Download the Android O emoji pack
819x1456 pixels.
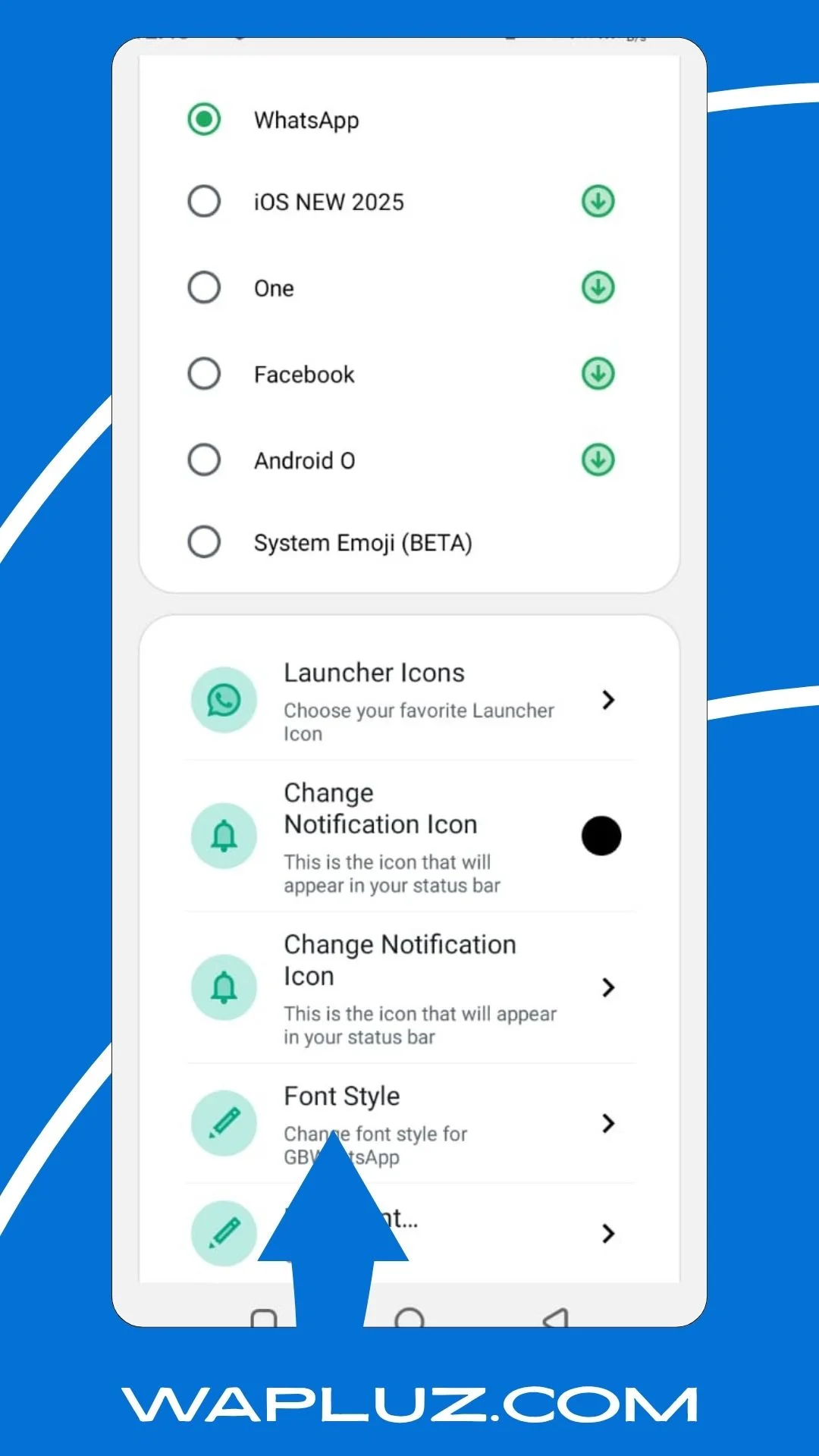[x=597, y=460]
